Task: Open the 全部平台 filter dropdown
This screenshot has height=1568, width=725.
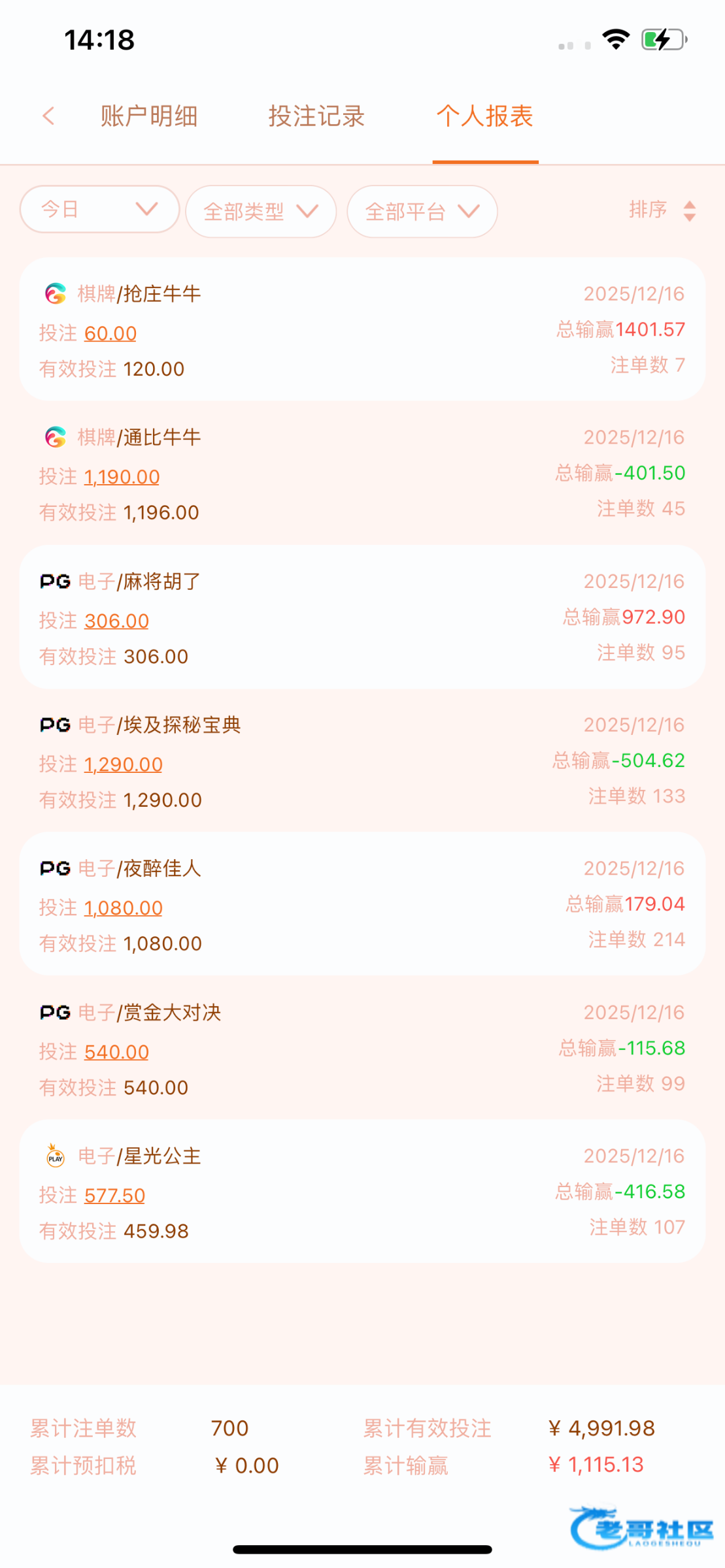Action: 422,211
